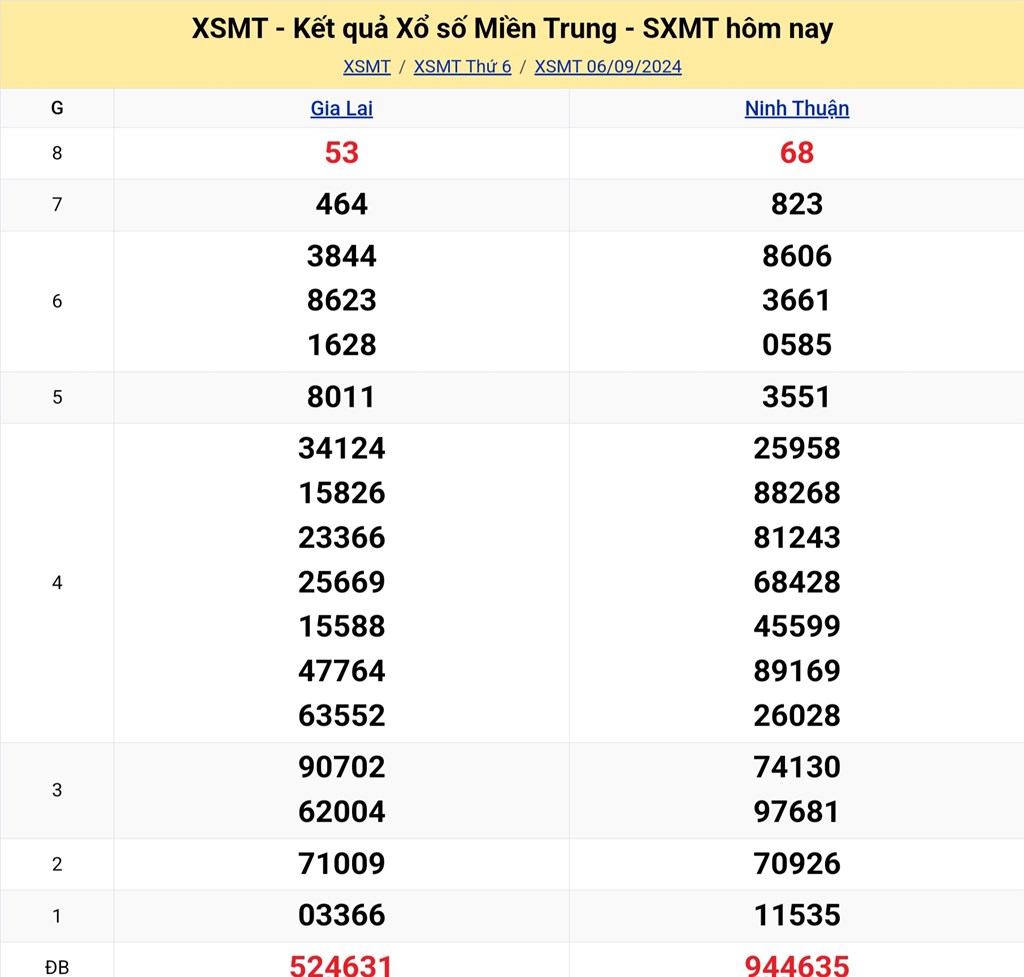Open the Gia Lai results link

pyautogui.click(x=341, y=108)
